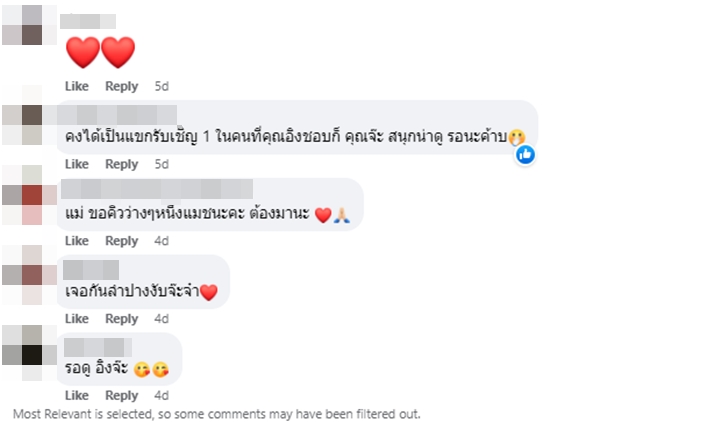Screen dimensions: 728x422
Task: Like the comment starting with คงได้เป็นแขกรับเชิญ
Action: pos(77,164)
